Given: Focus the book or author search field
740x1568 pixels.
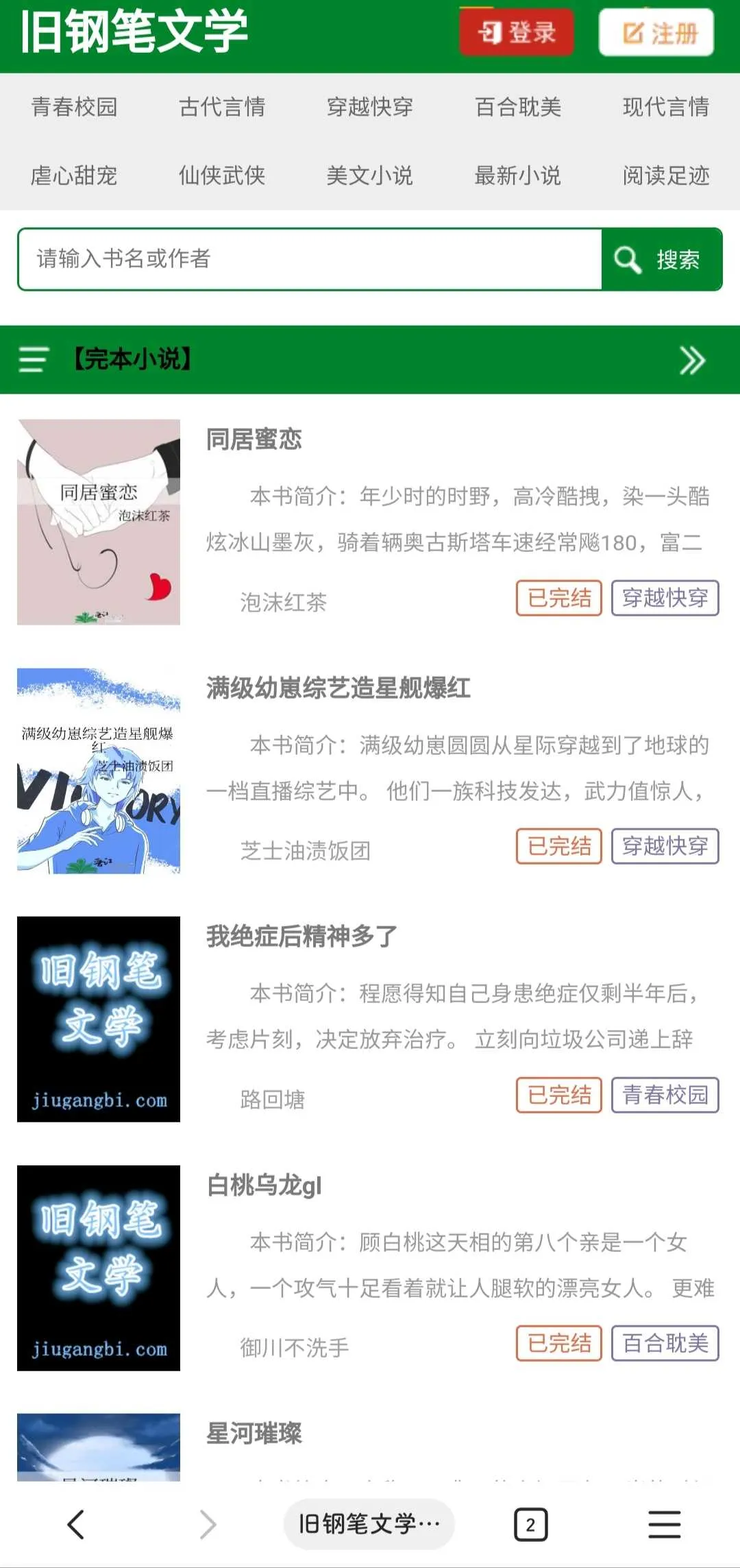Looking at the screenshot, I should pyautogui.click(x=308, y=259).
